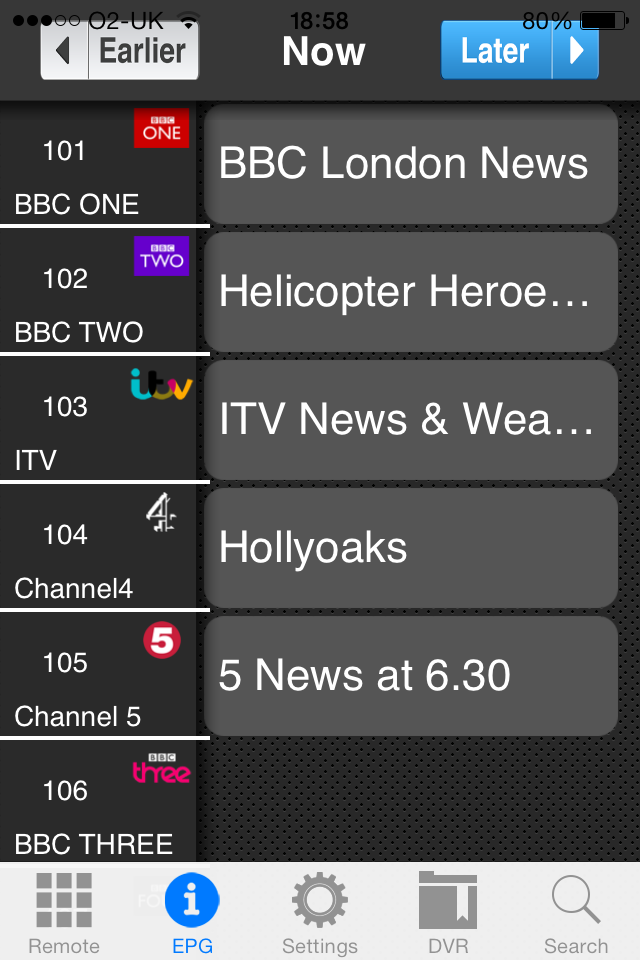The image size is (640, 960).
Task: Select channel 101 BBC ONE
Action: coord(98,165)
